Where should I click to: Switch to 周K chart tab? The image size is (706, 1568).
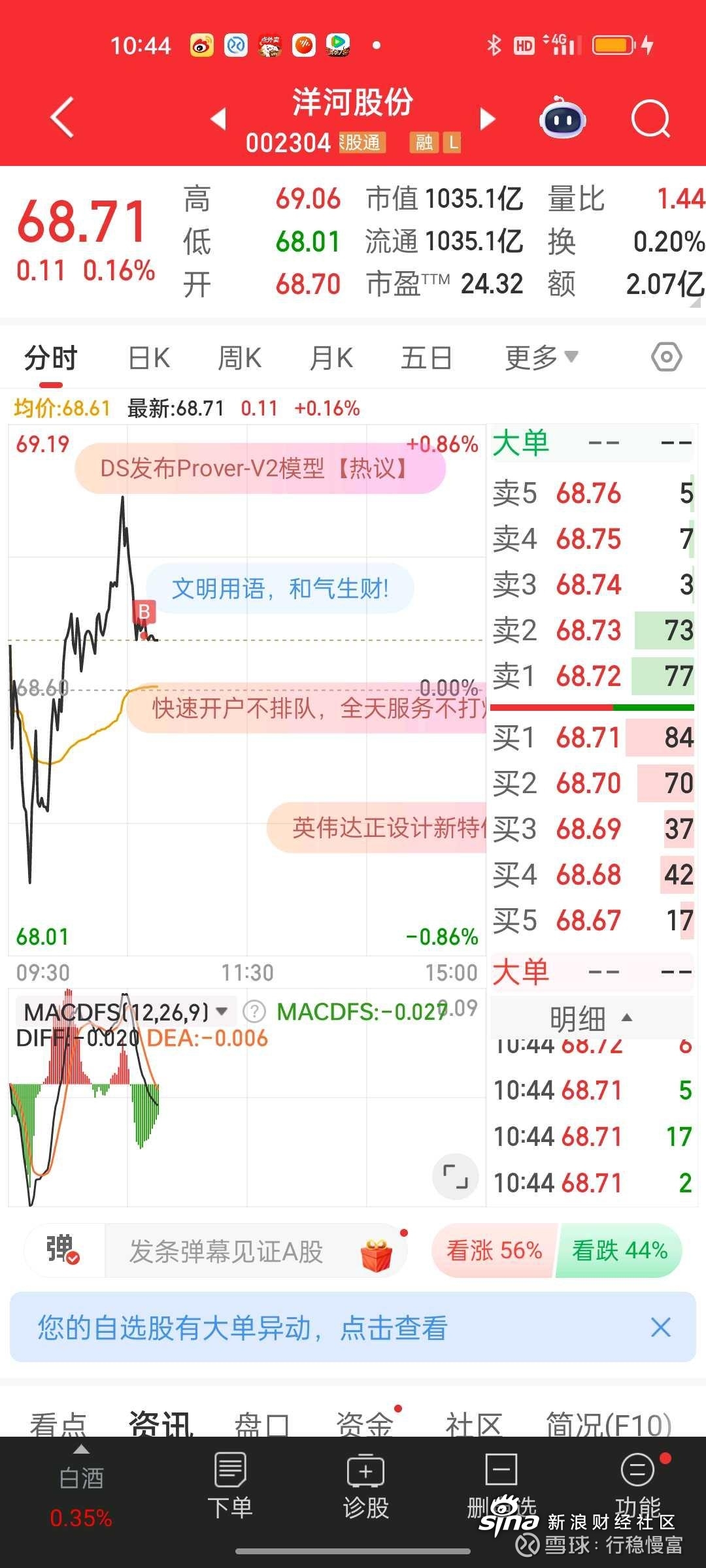[240, 358]
